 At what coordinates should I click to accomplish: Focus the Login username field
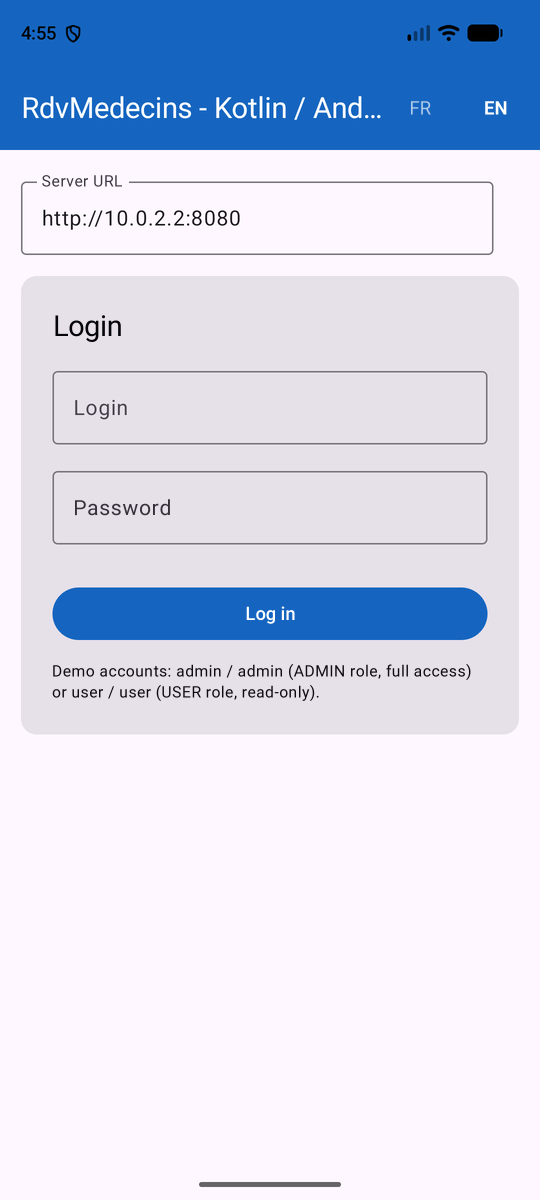coord(270,408)
